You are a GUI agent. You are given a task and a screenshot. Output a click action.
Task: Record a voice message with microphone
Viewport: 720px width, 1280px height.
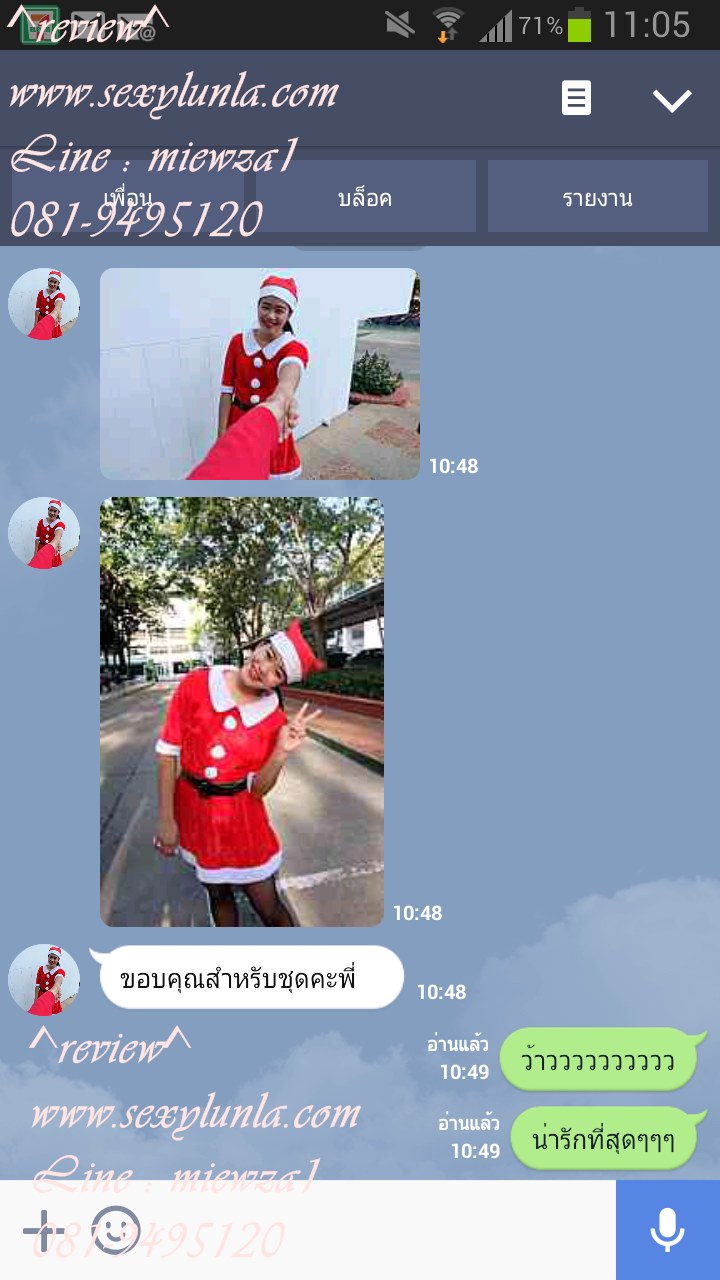(667, 1230)
